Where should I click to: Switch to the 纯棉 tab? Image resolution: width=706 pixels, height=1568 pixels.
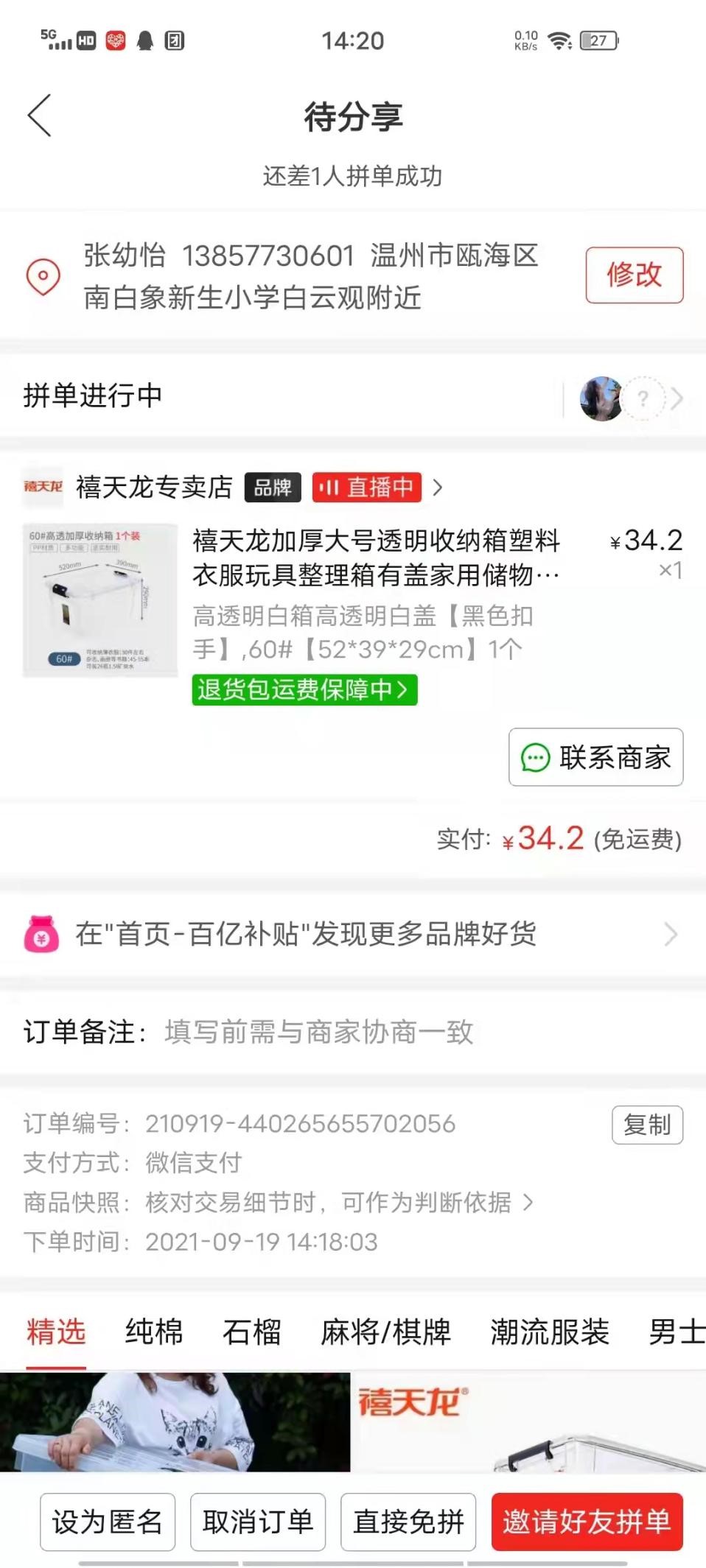coord(153,1332)
